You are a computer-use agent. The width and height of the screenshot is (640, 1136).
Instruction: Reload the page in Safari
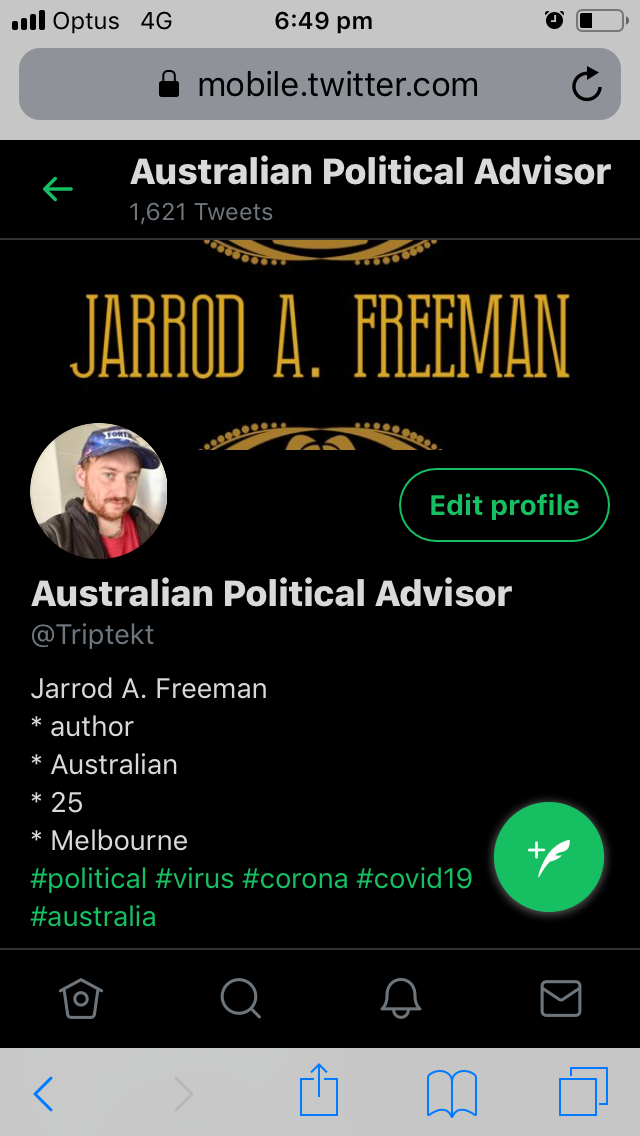[x=586, y=85]
